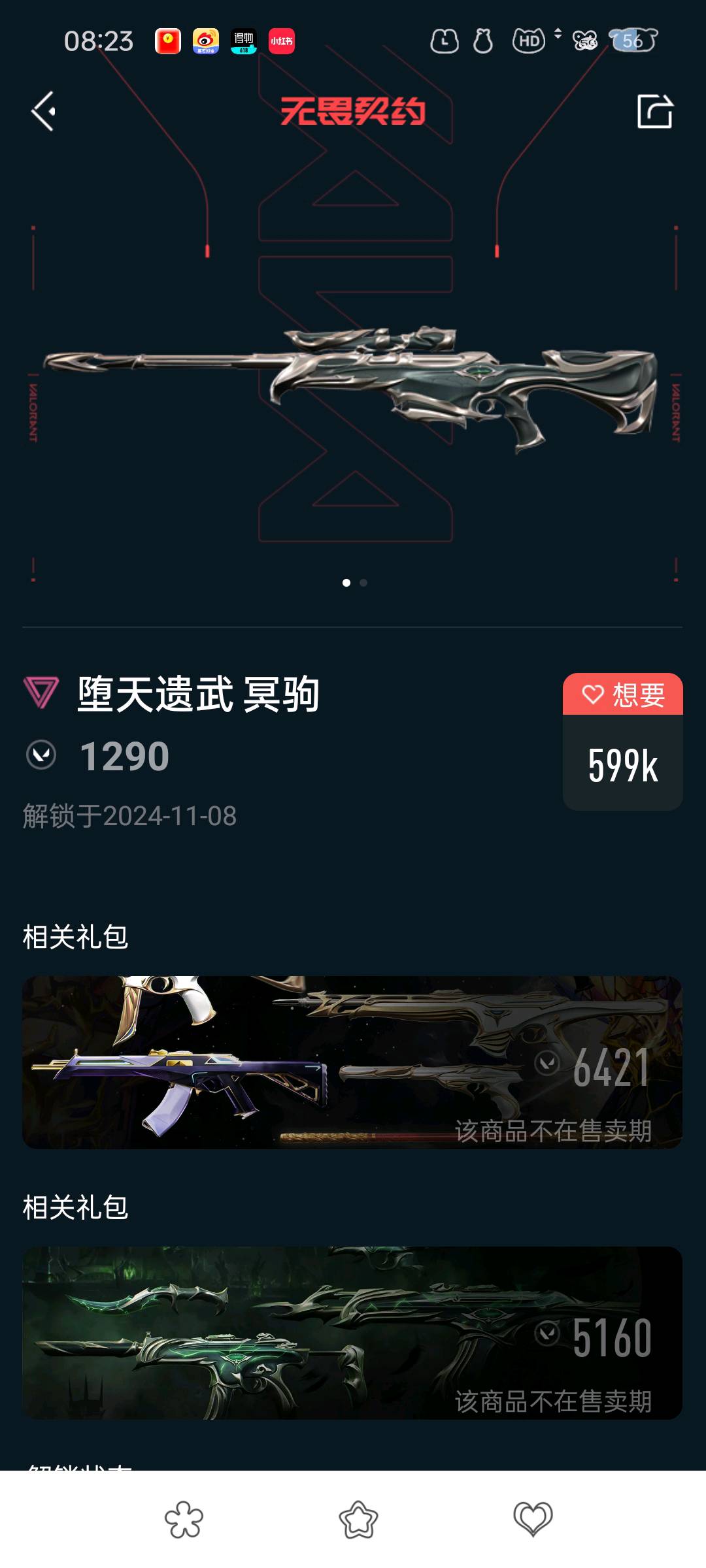706x1568 pixels.
Task: Open the related bundle priced 5160
Action: (352, 1333)
